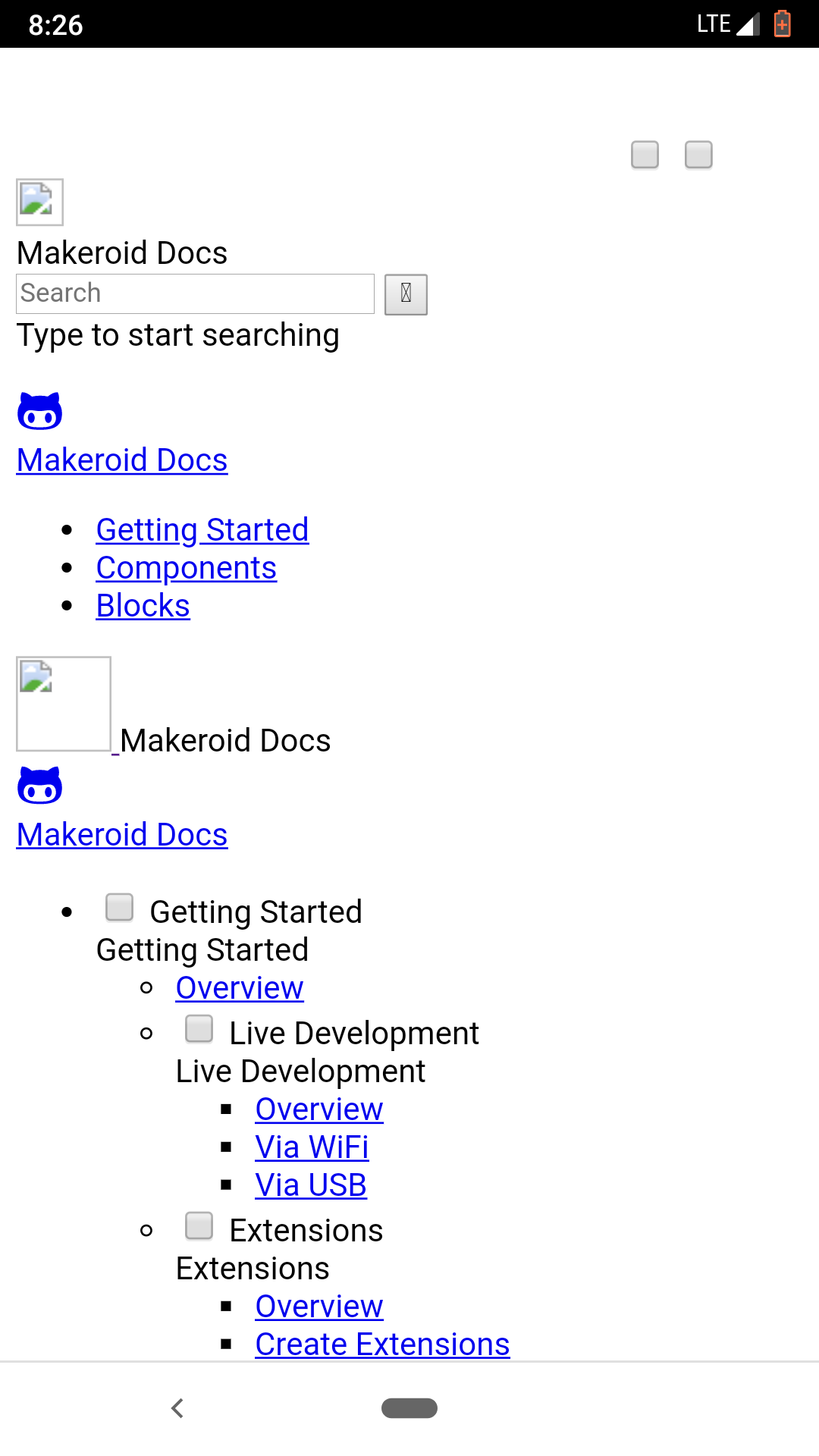Check the Getting Started section checkbox
Viewport: 819px width, 1456px height.
coord(119,907)
